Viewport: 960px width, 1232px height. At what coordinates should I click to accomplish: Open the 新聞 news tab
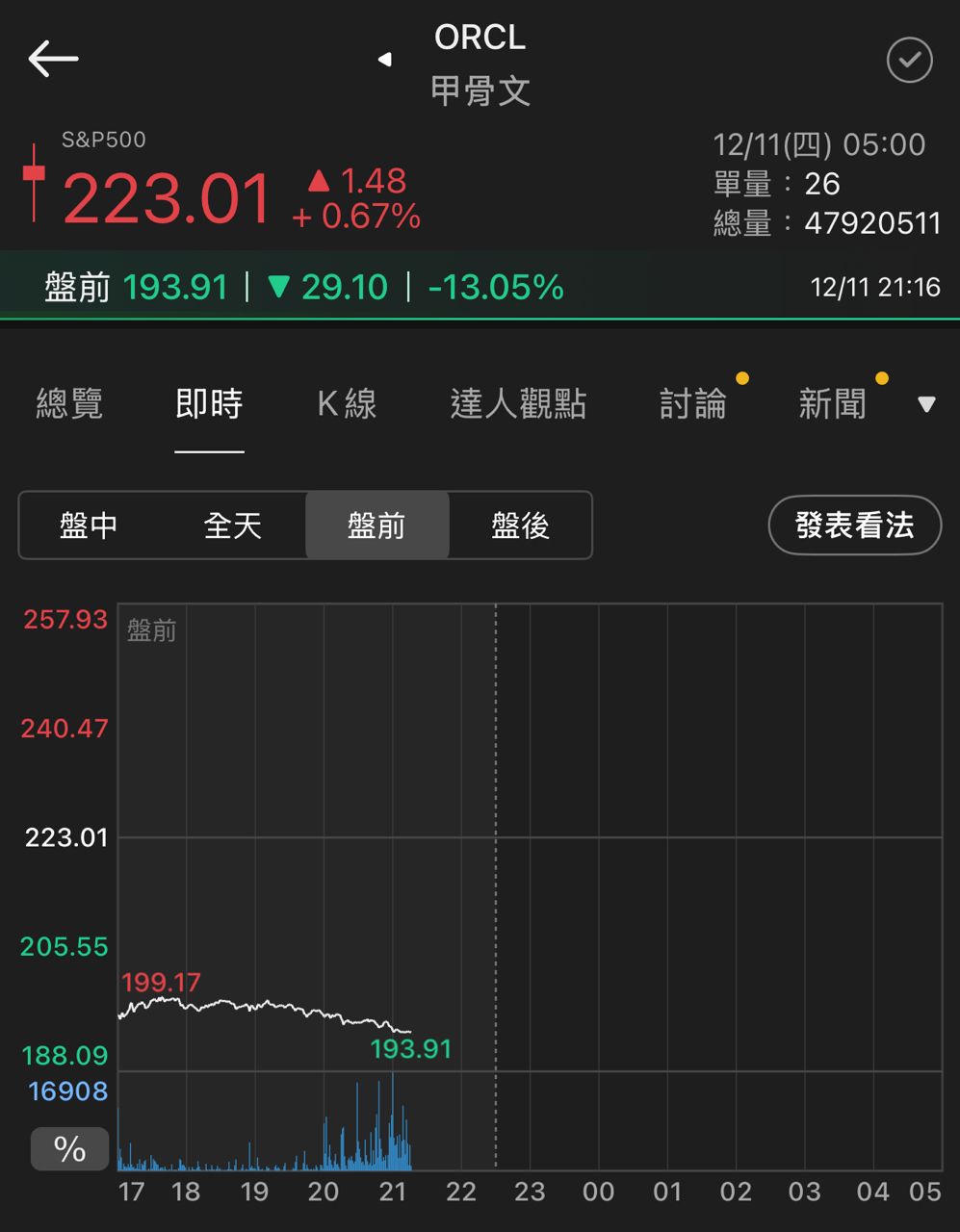click(x=832, y=404)
